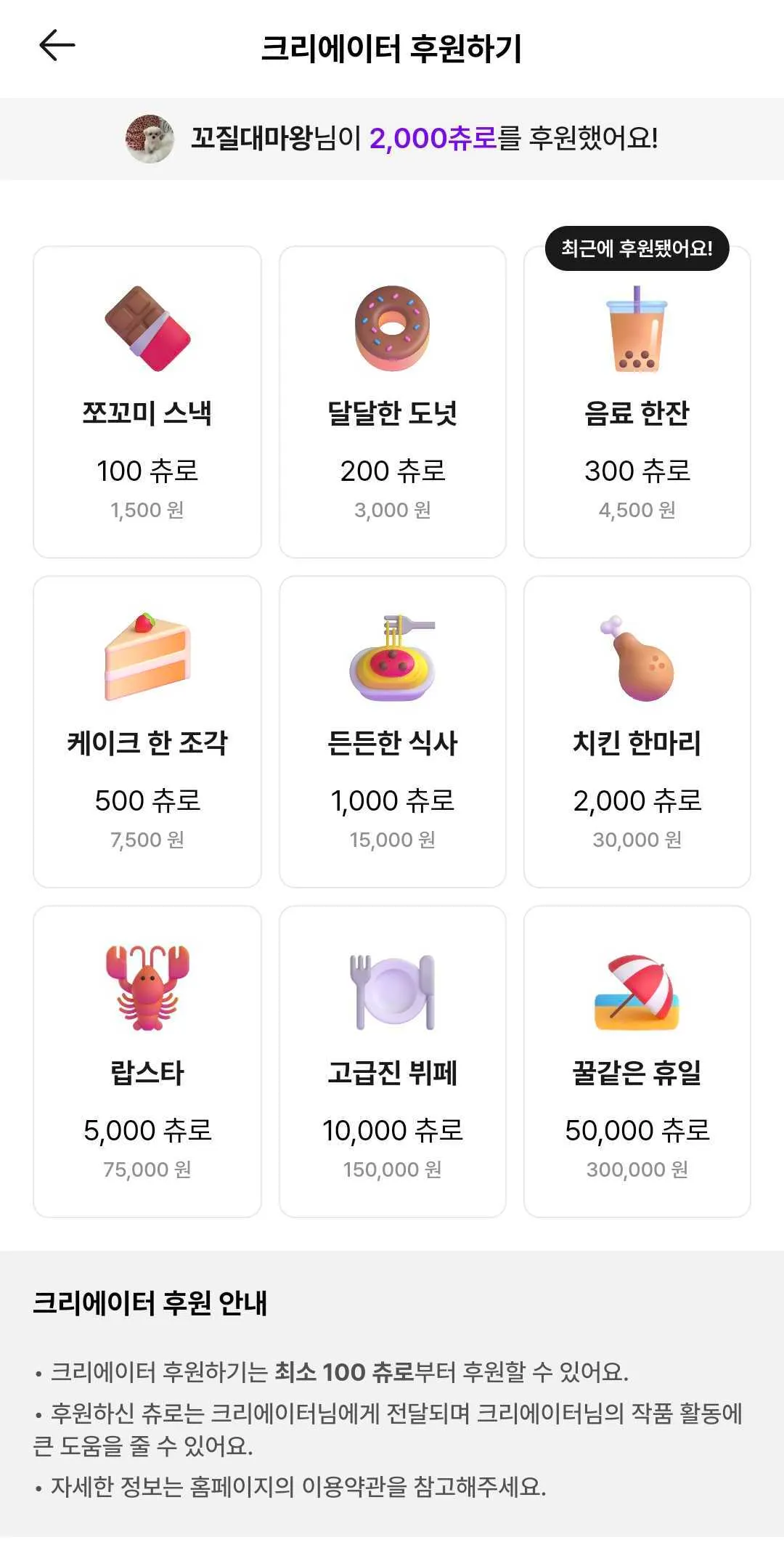Go back from the creator support page
This screenshot has width=784, height=1545.
point(57,46)
